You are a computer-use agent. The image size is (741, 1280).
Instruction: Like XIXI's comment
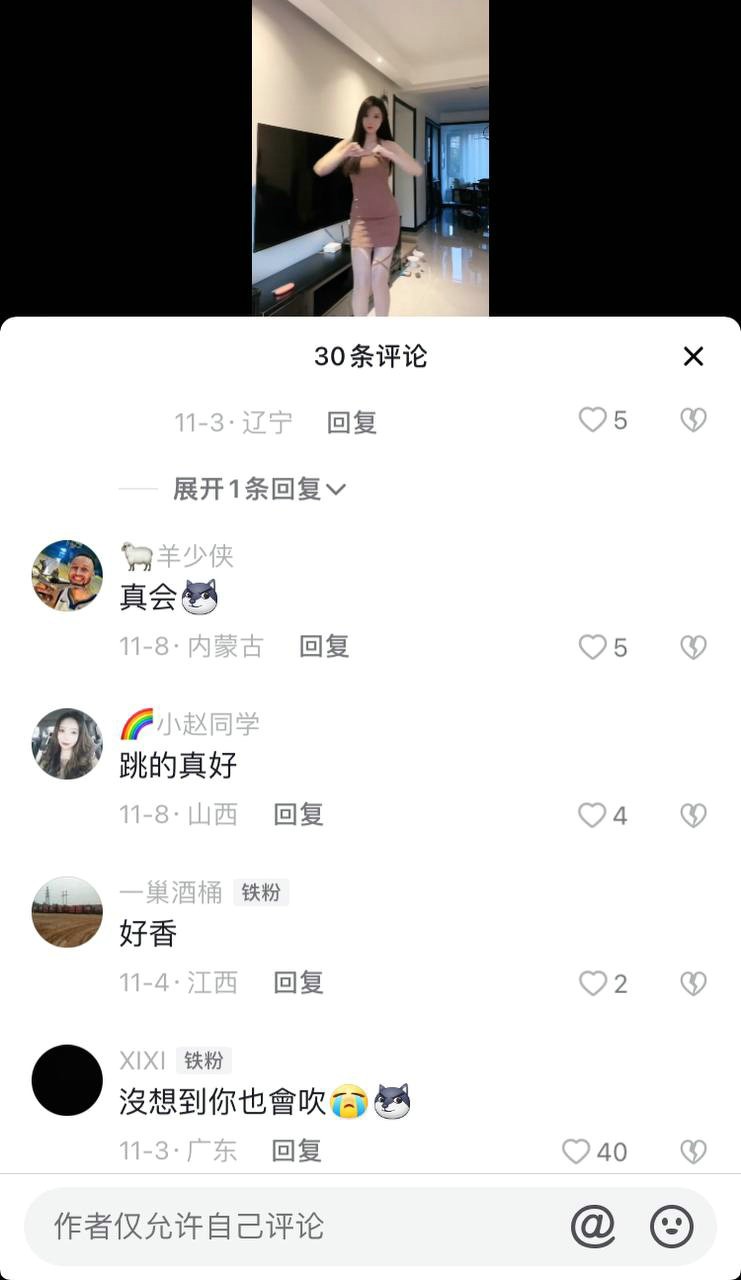[577, 1151]
